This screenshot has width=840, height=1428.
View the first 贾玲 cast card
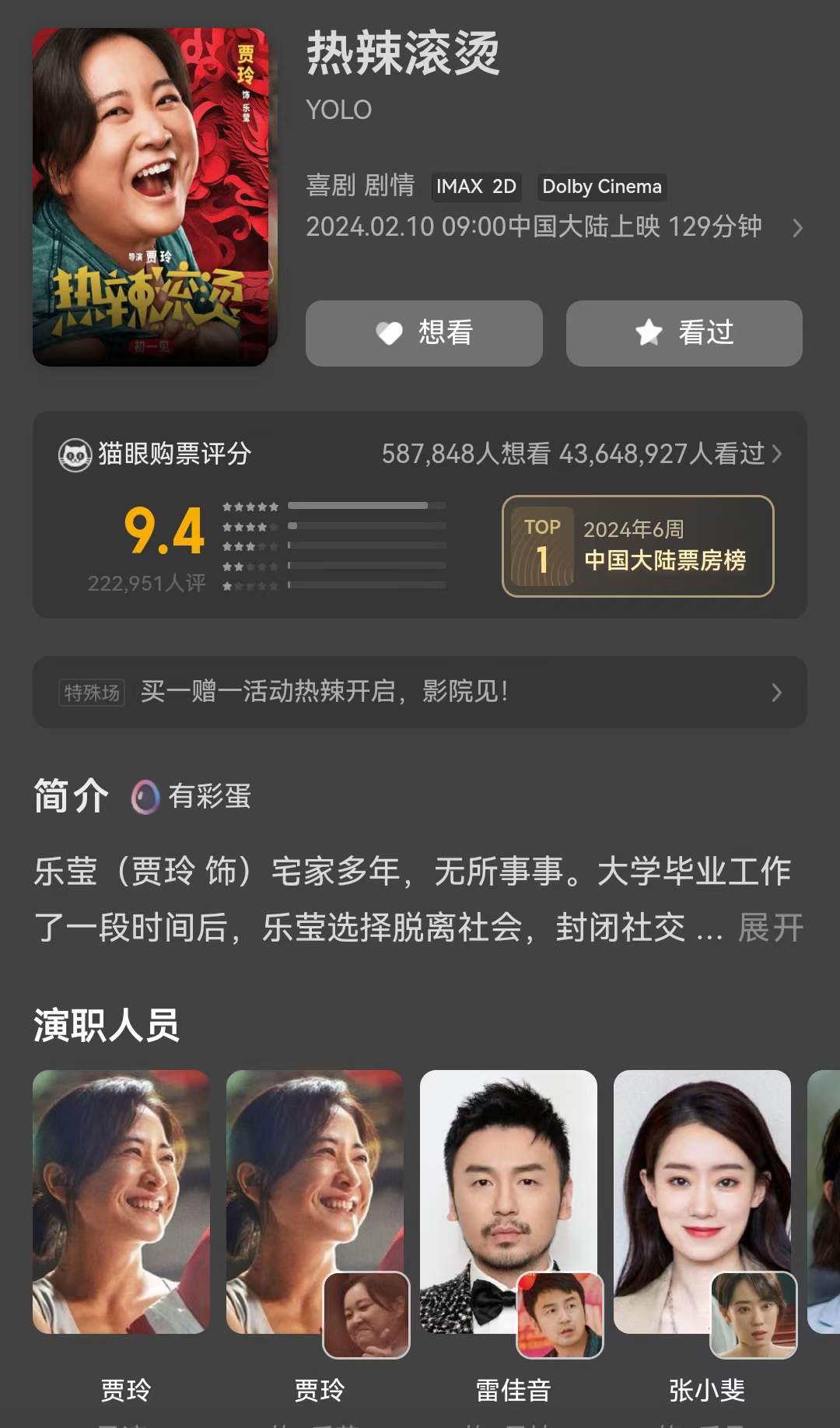(x=121, y=1202)
